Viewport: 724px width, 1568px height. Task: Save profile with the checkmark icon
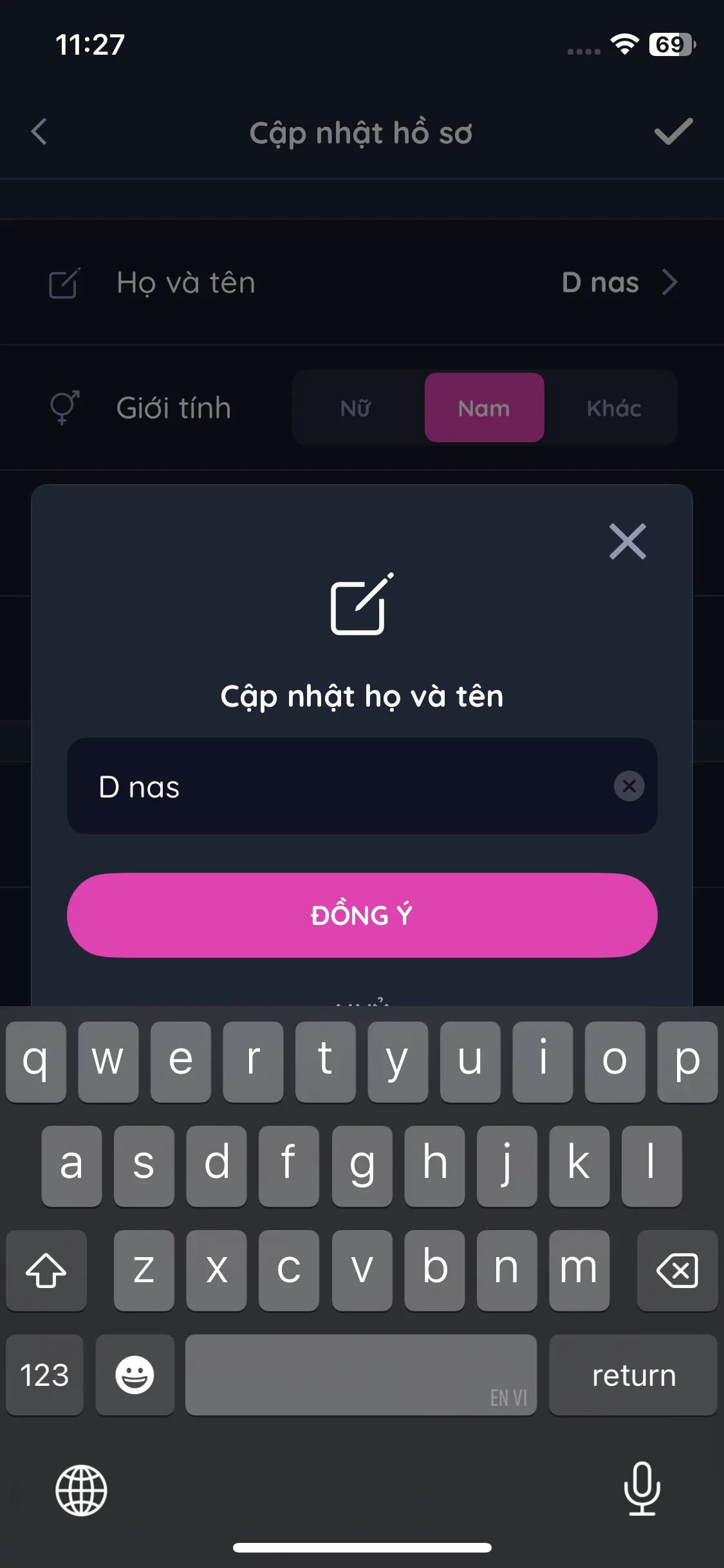click(673, 132)
